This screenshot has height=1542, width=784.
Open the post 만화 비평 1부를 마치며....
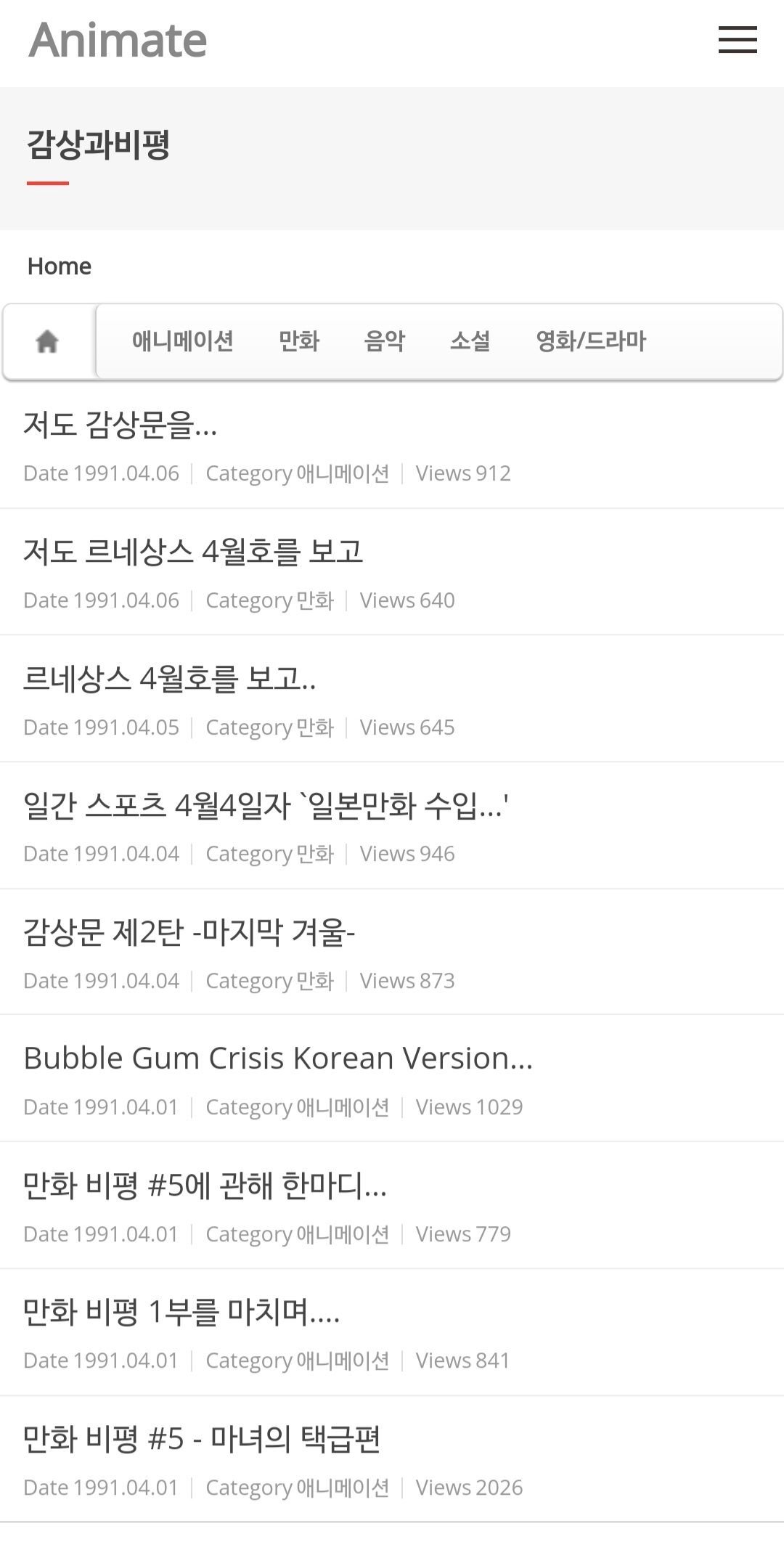click(x=181, y=1313)
